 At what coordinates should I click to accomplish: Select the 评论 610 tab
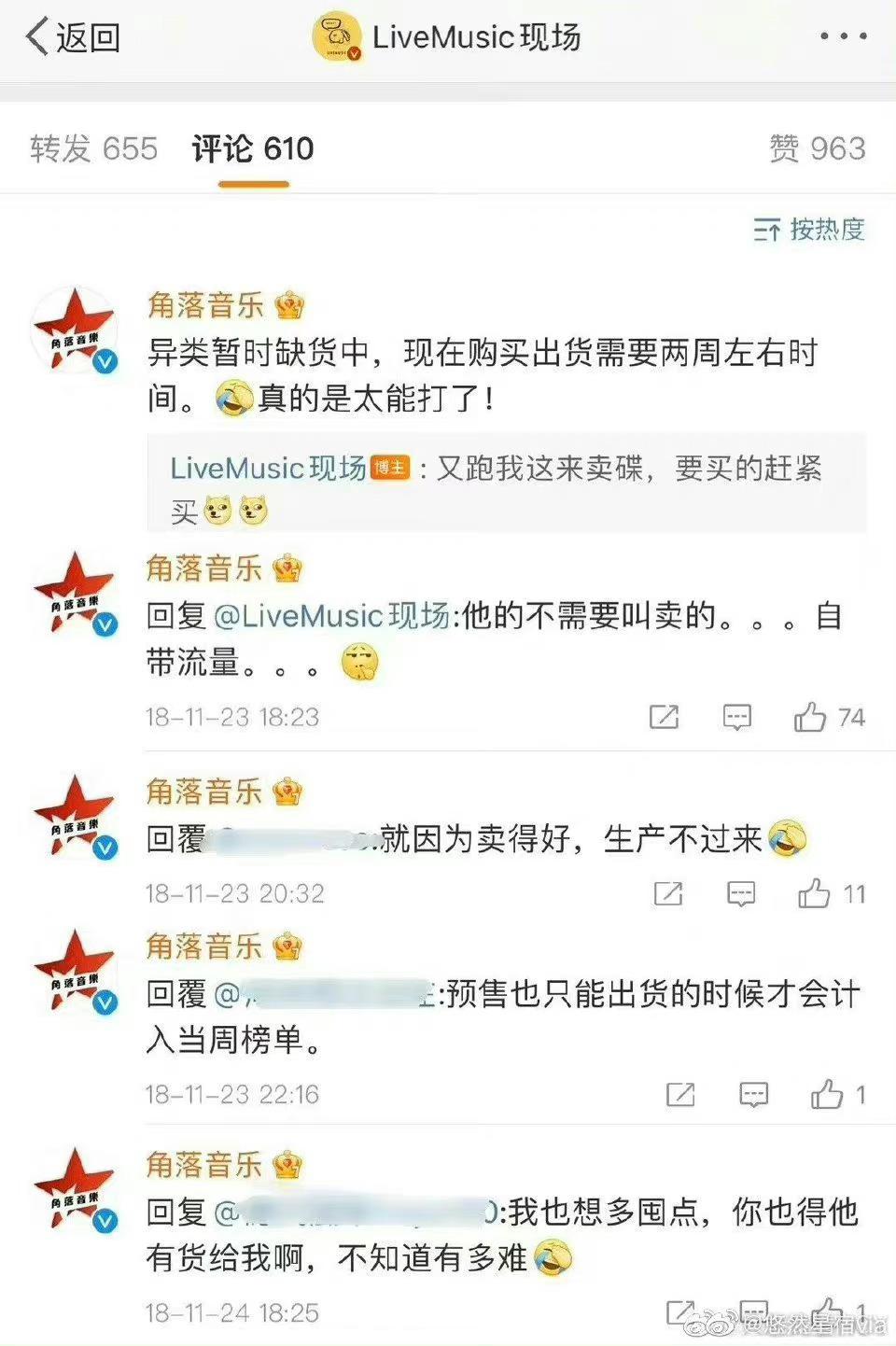click(253, 148)
